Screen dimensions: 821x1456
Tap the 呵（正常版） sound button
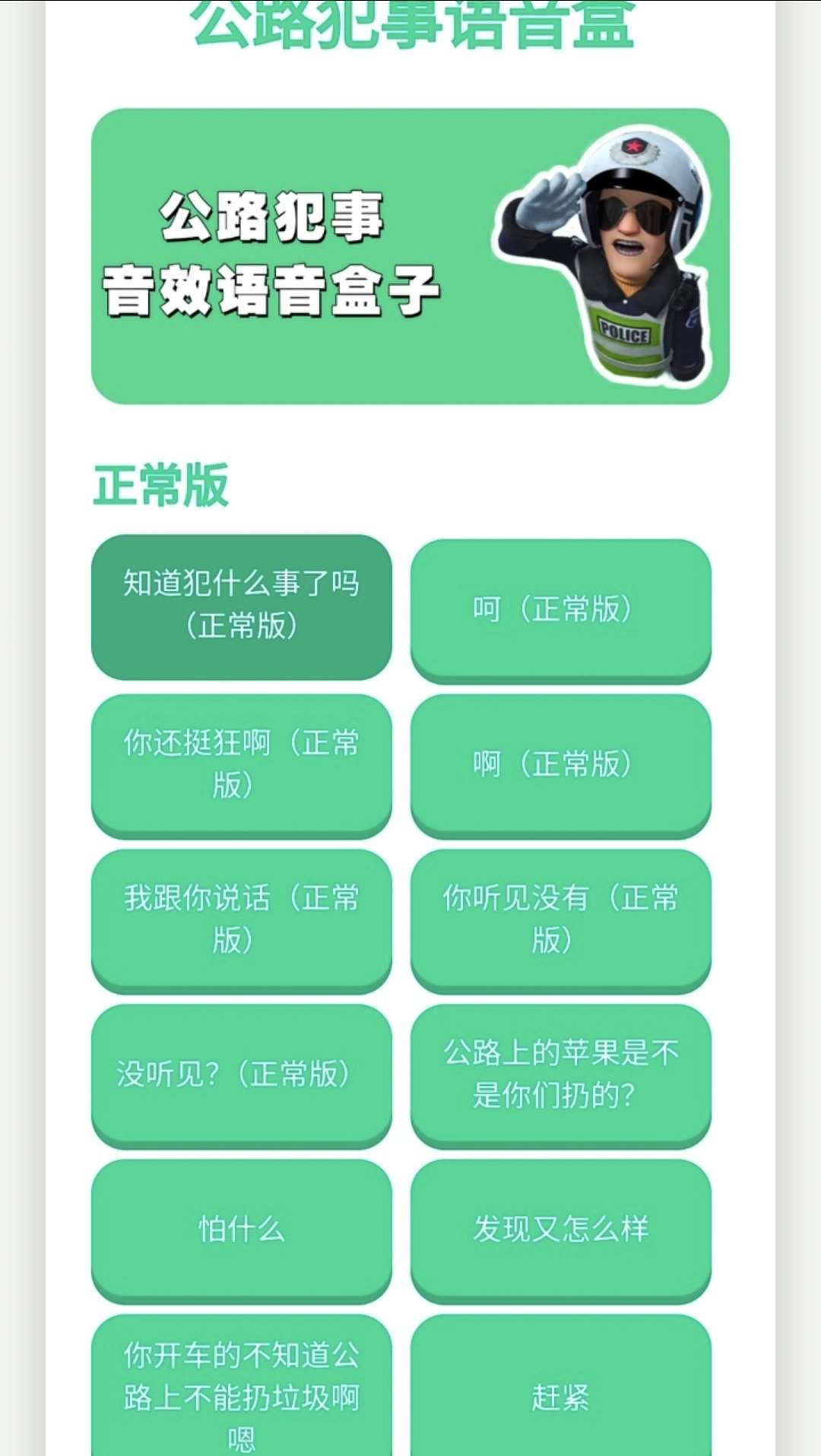point(560,609)
